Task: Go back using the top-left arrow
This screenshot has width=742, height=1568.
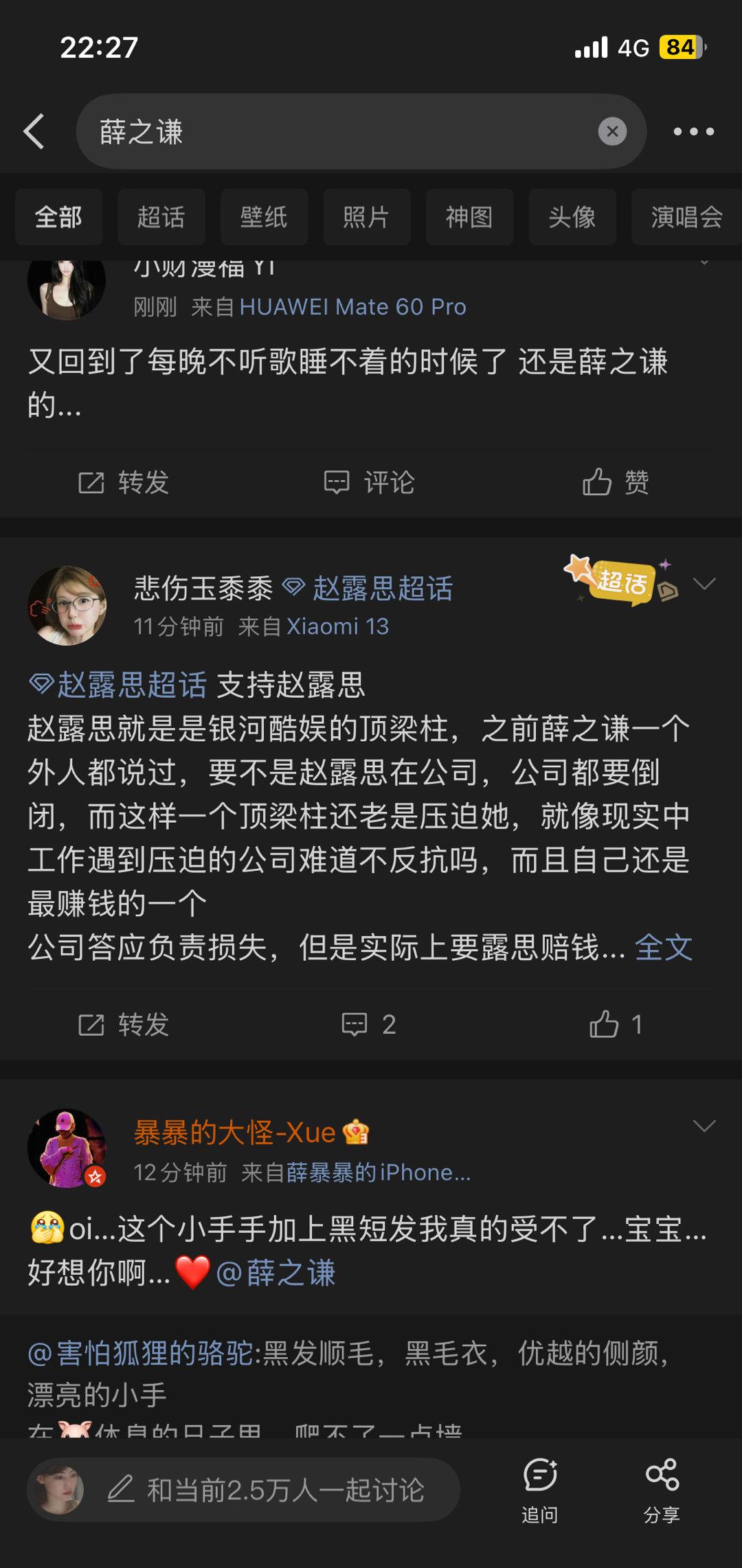Action: click(34, 131)
